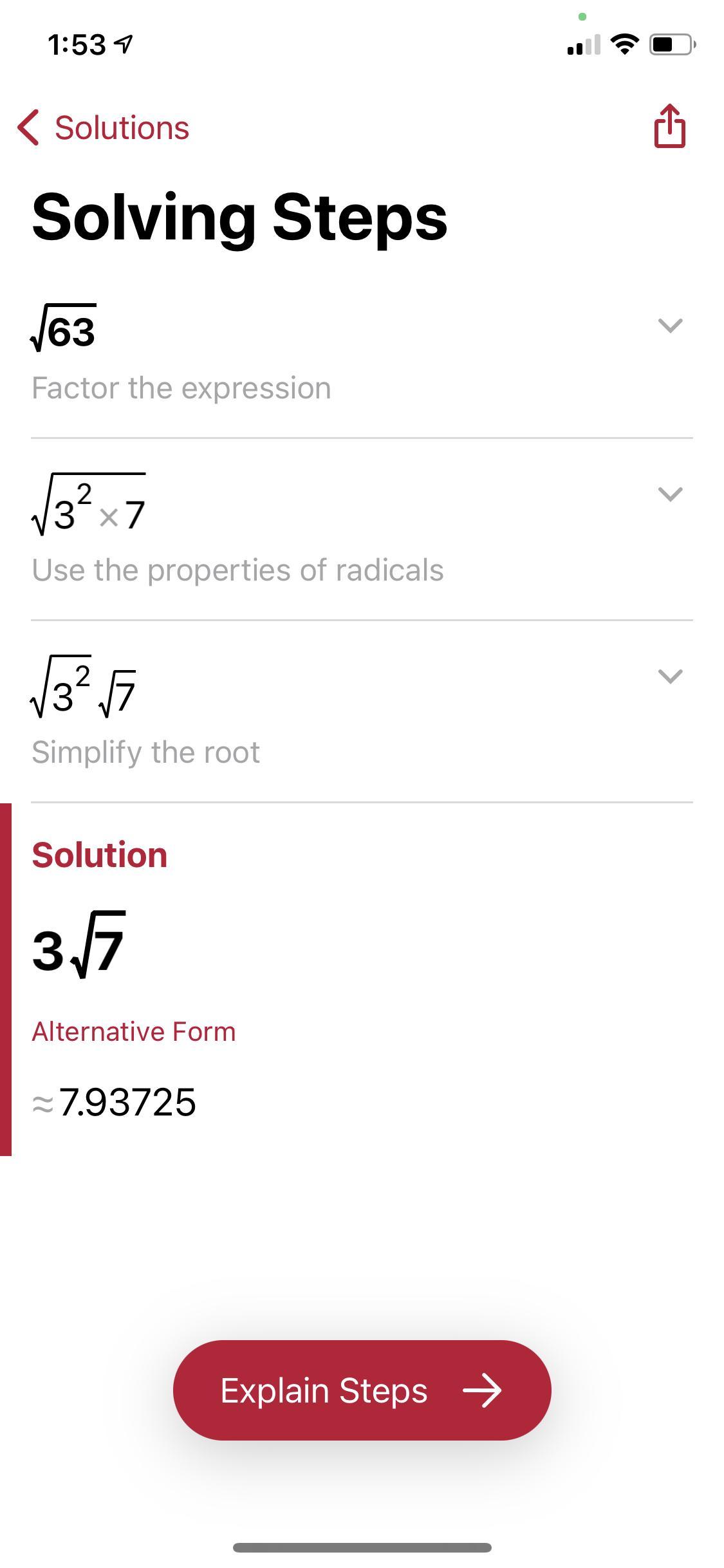Expand the Factor the expression step
The width and height of the screenshot is (724, 1568).
(670, 326)
